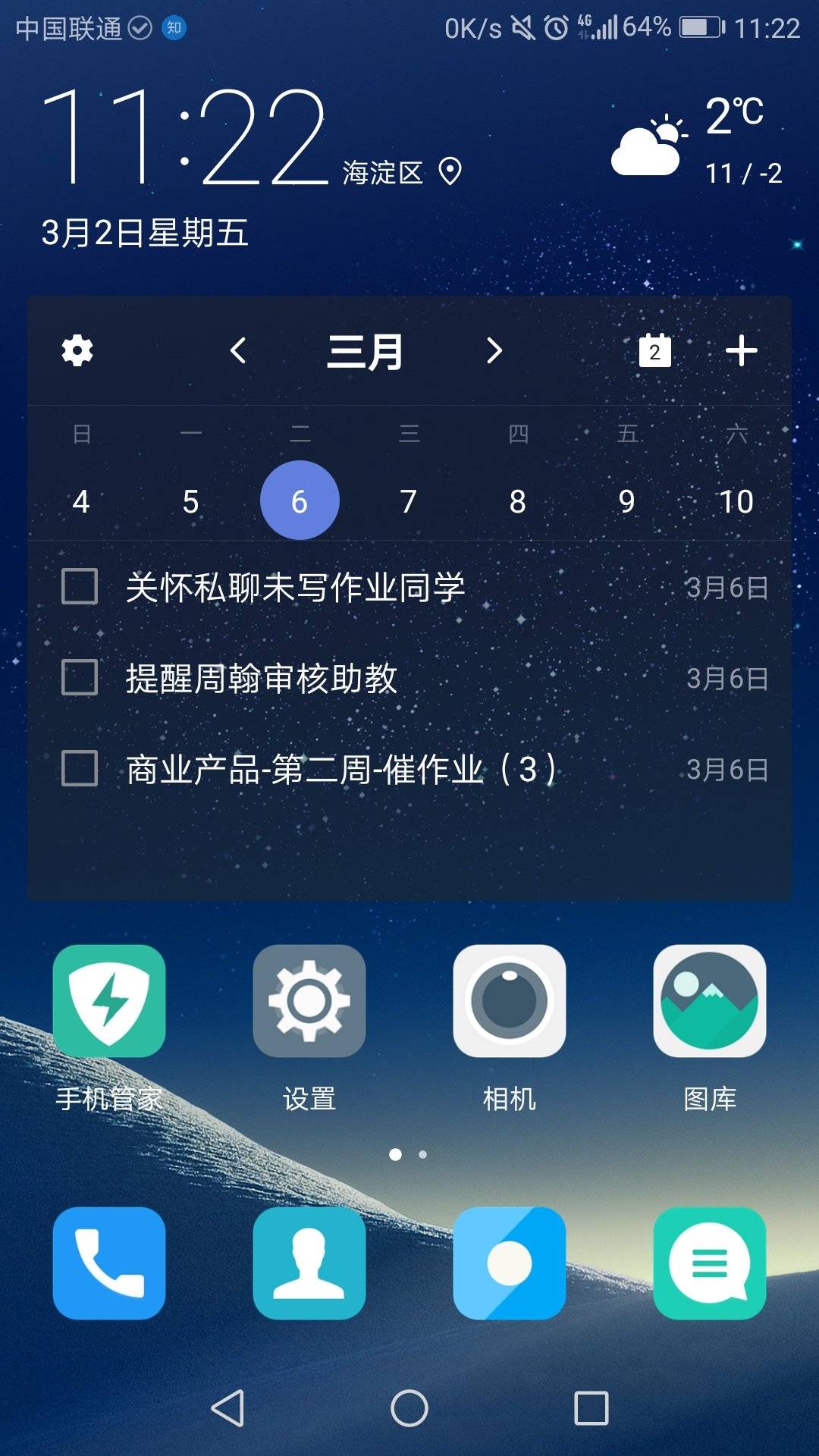Open the contacts app in dock
Screen dimensions: 819x1456
309,1263
